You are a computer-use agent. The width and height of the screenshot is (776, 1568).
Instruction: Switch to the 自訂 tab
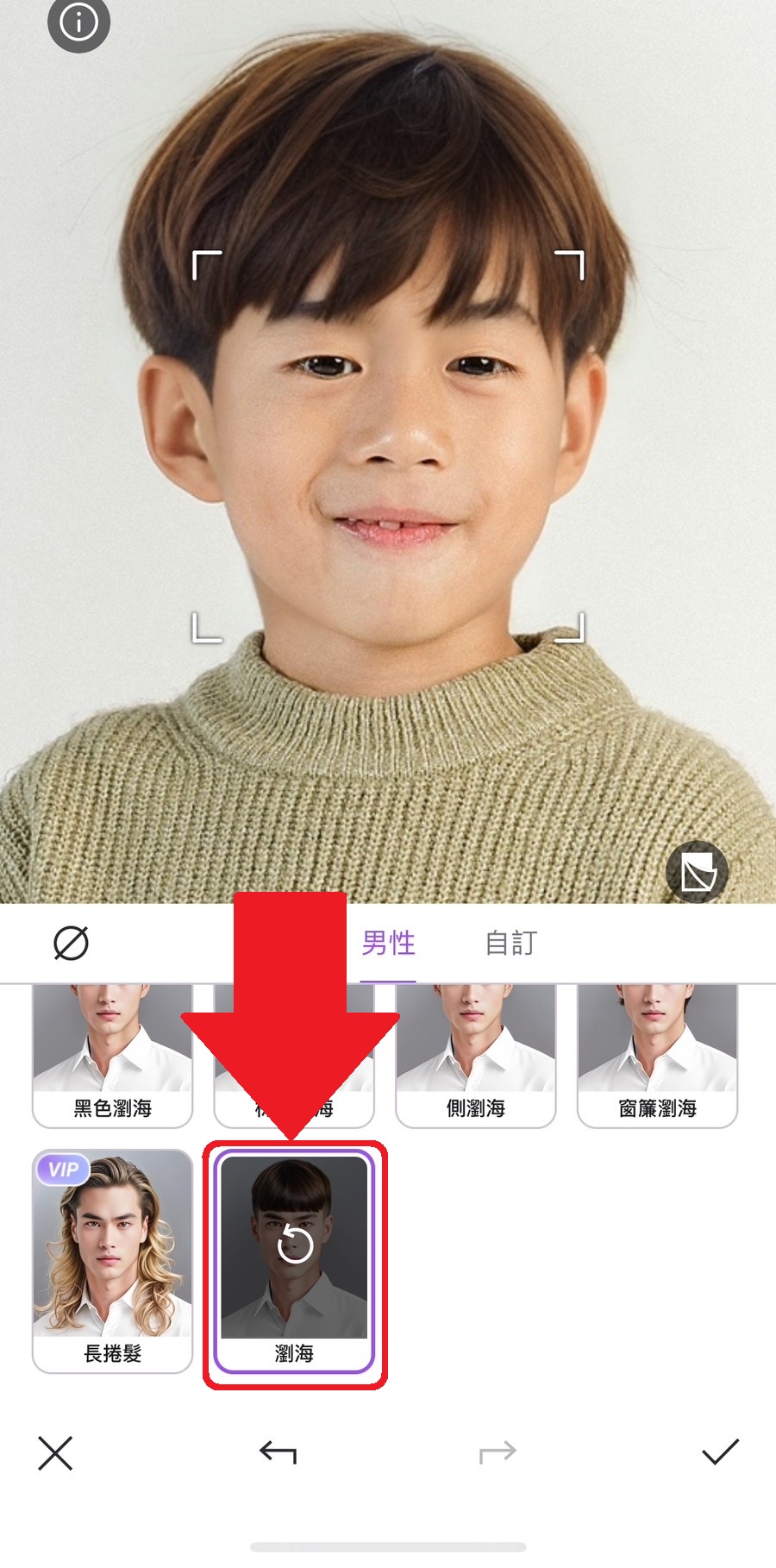[x=510, y=943]
